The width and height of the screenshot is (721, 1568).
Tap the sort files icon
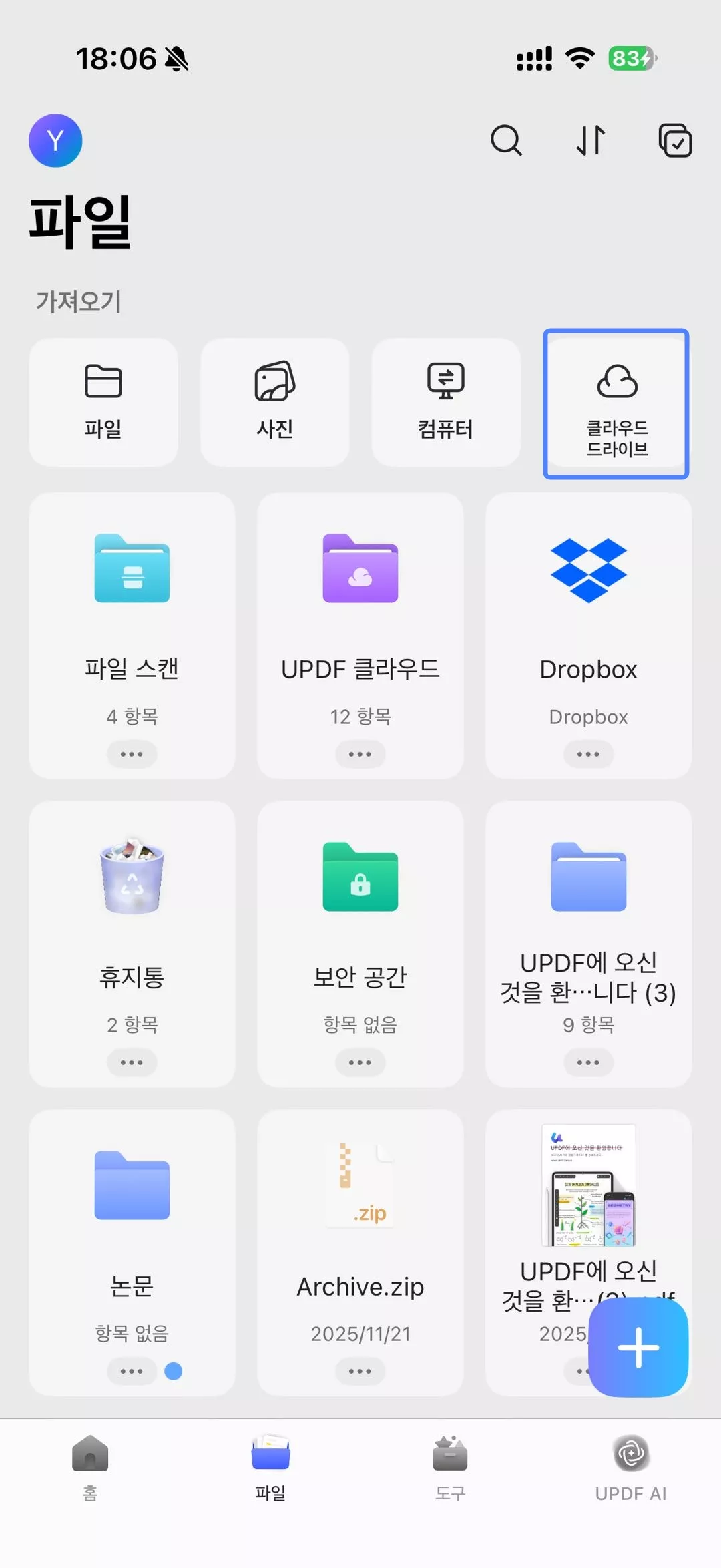click(590, 140)
